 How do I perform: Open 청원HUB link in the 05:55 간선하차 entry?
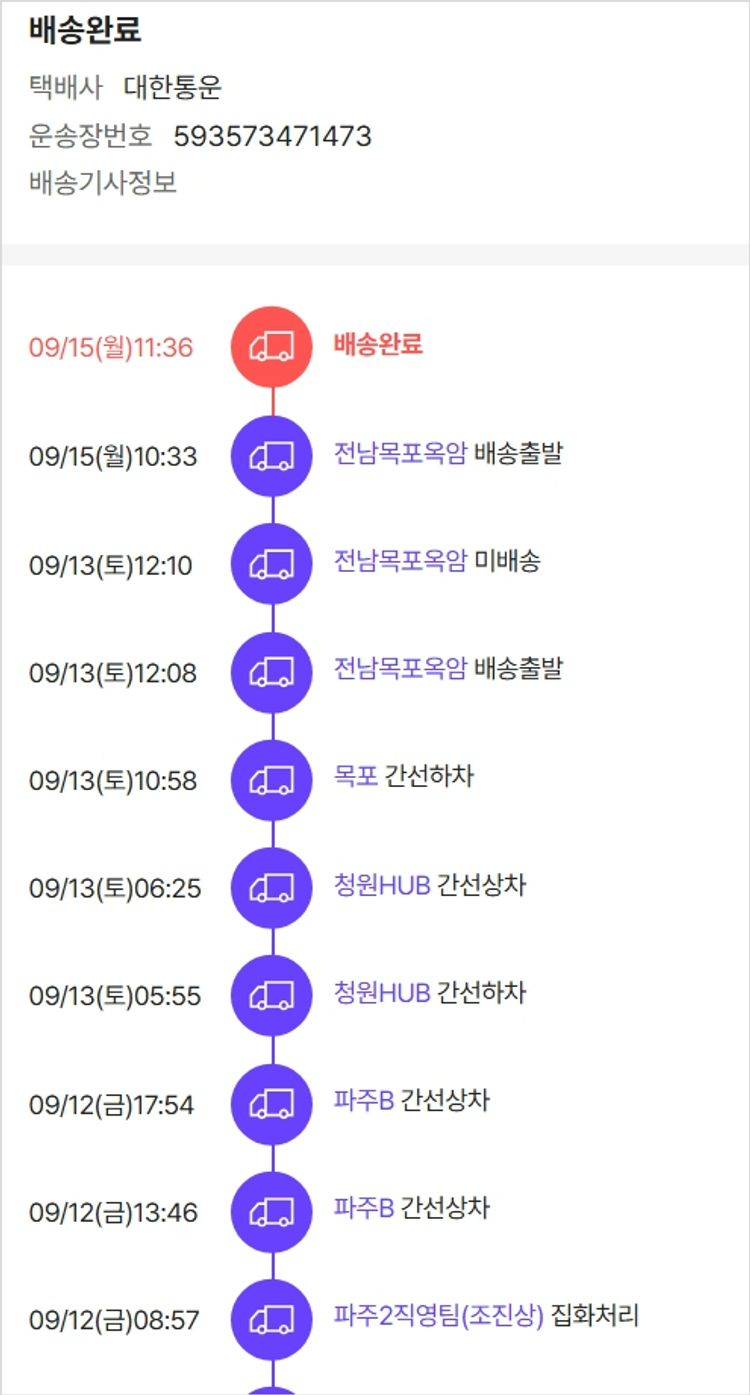pos(382,994)
